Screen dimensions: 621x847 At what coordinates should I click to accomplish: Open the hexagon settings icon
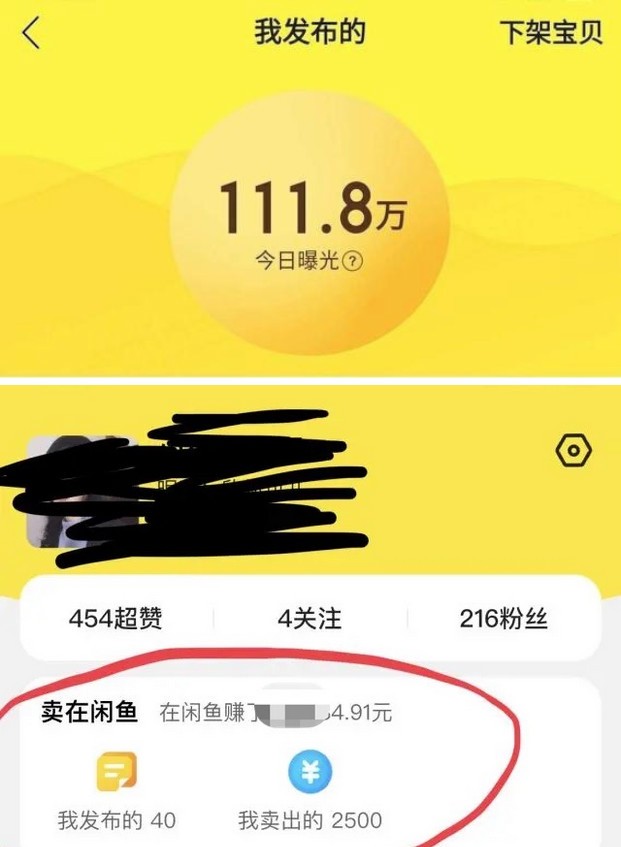(x=573, y=451)
